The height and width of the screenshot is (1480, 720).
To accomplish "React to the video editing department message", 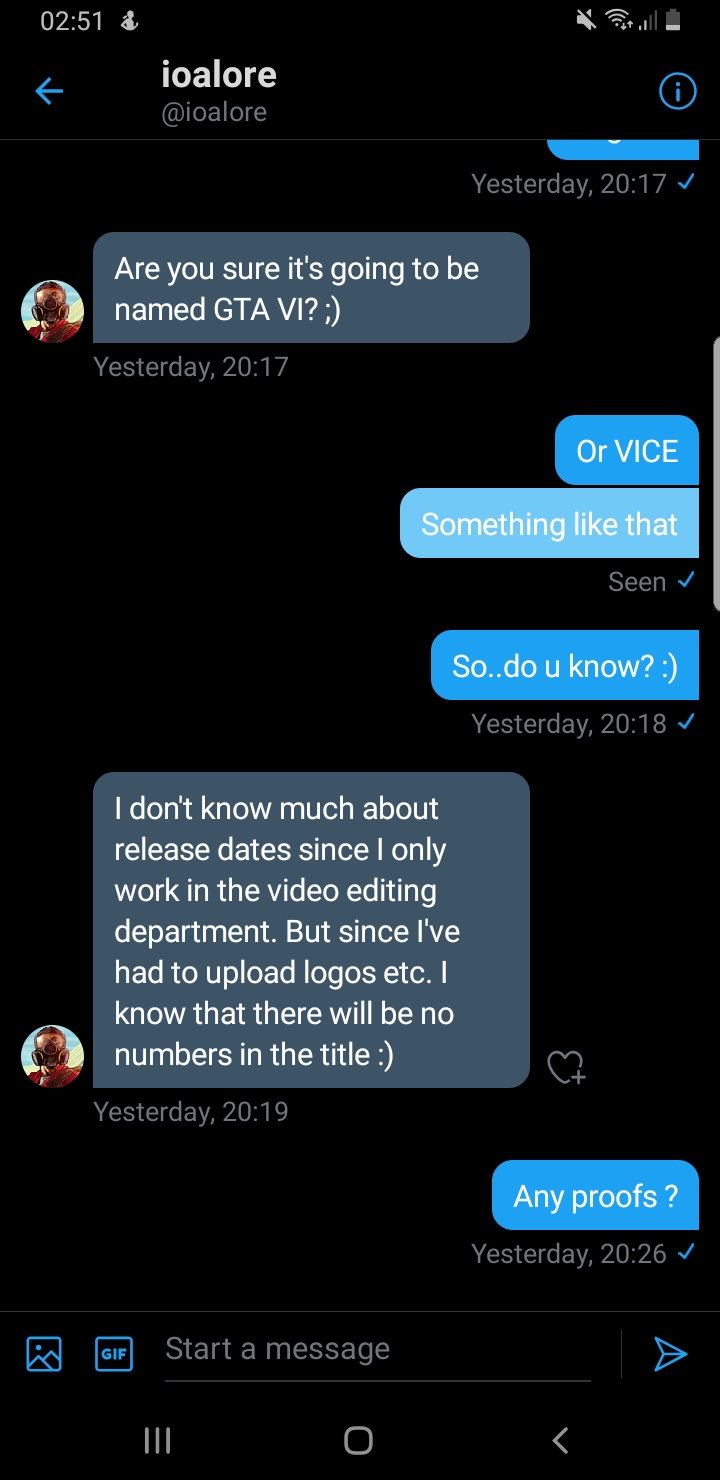I will point(566,1067).
